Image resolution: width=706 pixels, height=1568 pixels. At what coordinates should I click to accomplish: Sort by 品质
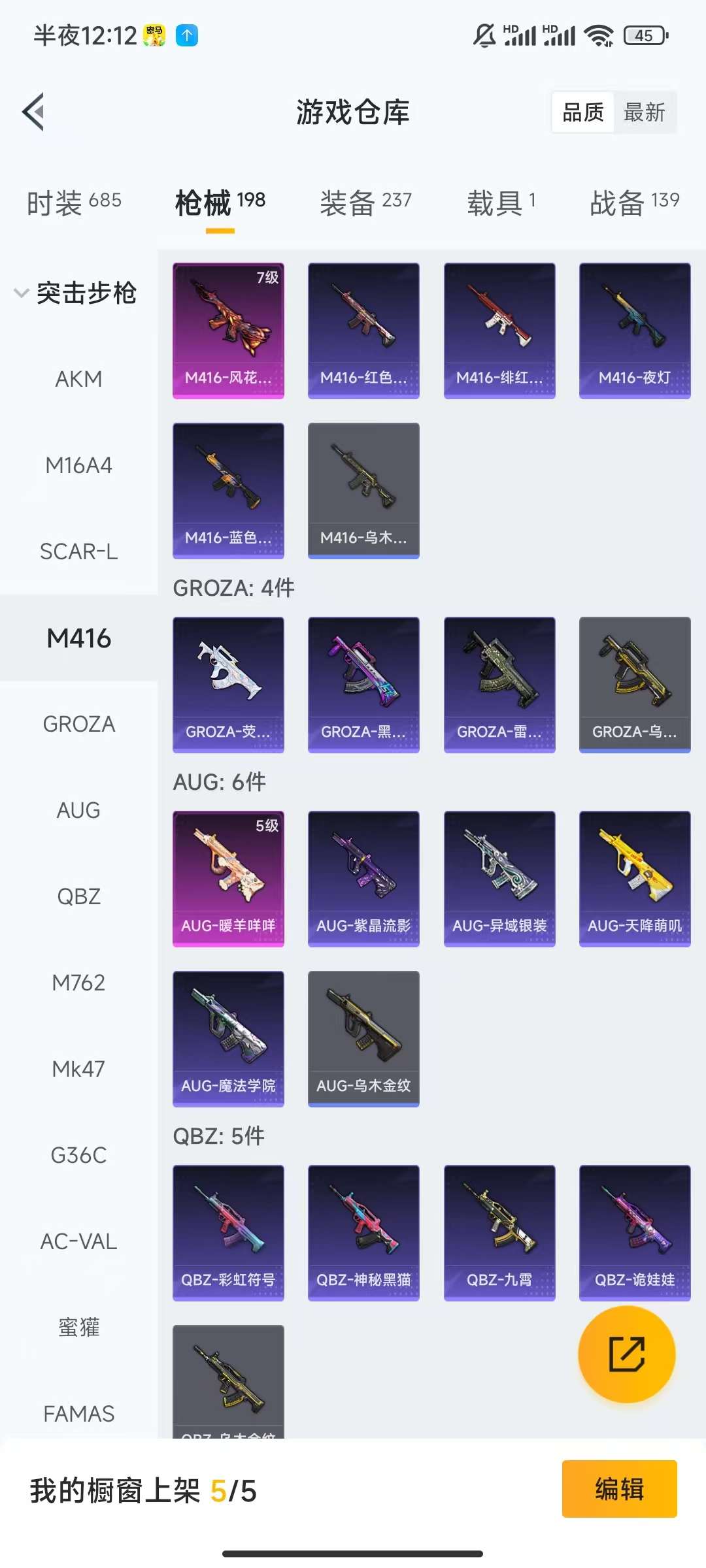(583, 112)
